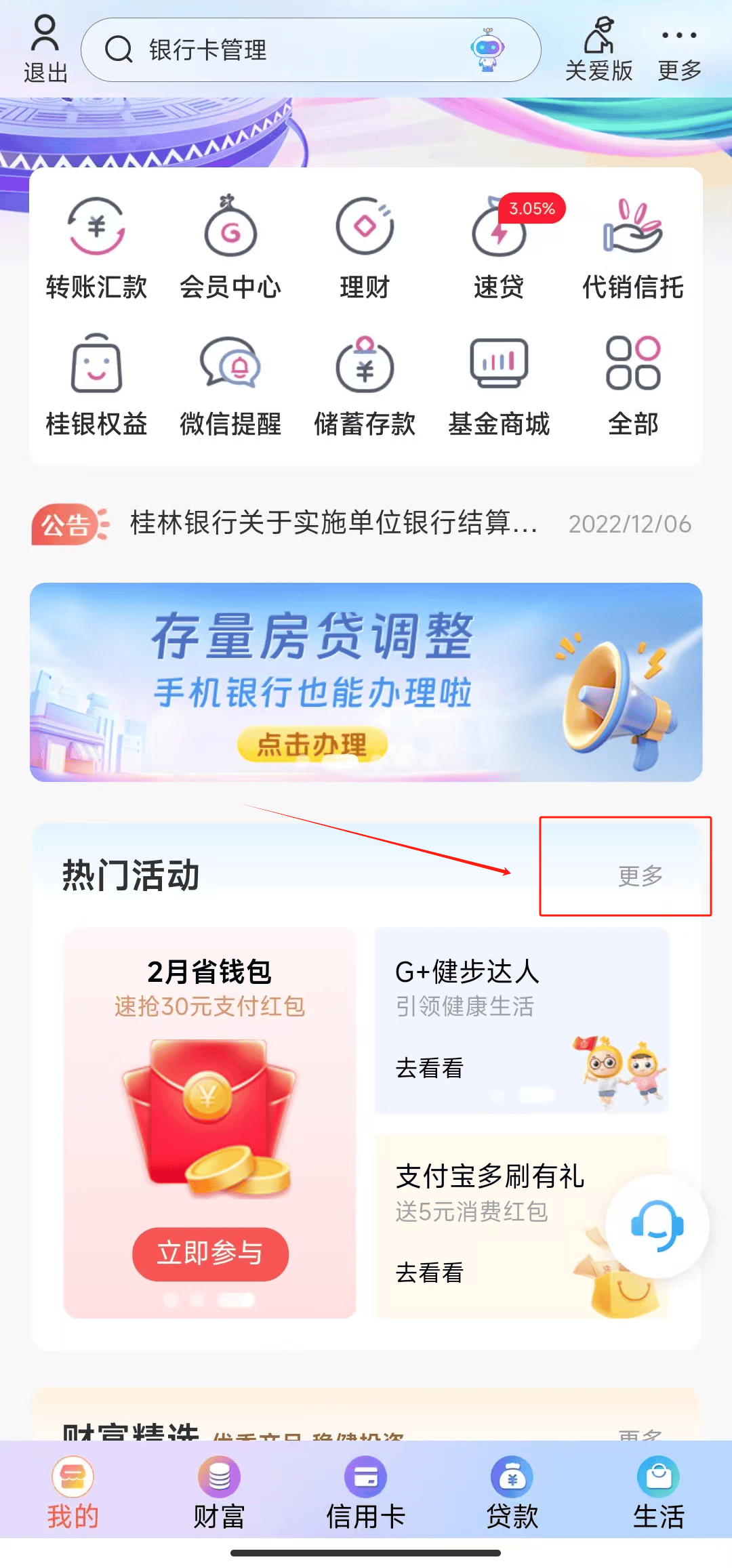Tap 点击办理 on the mortgage banner
732x1568 pixels.
coord(315,743)
